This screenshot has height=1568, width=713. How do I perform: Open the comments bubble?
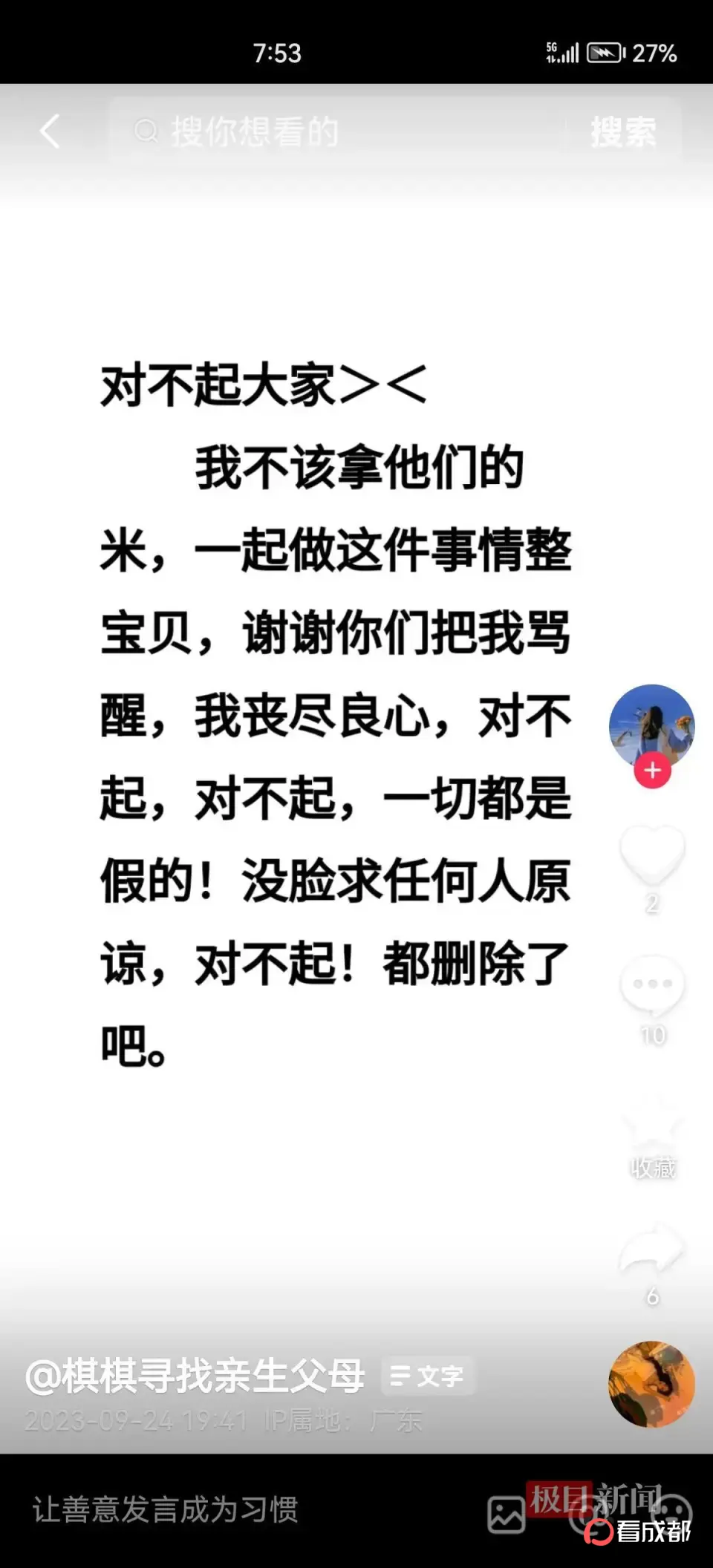[652, 985]
